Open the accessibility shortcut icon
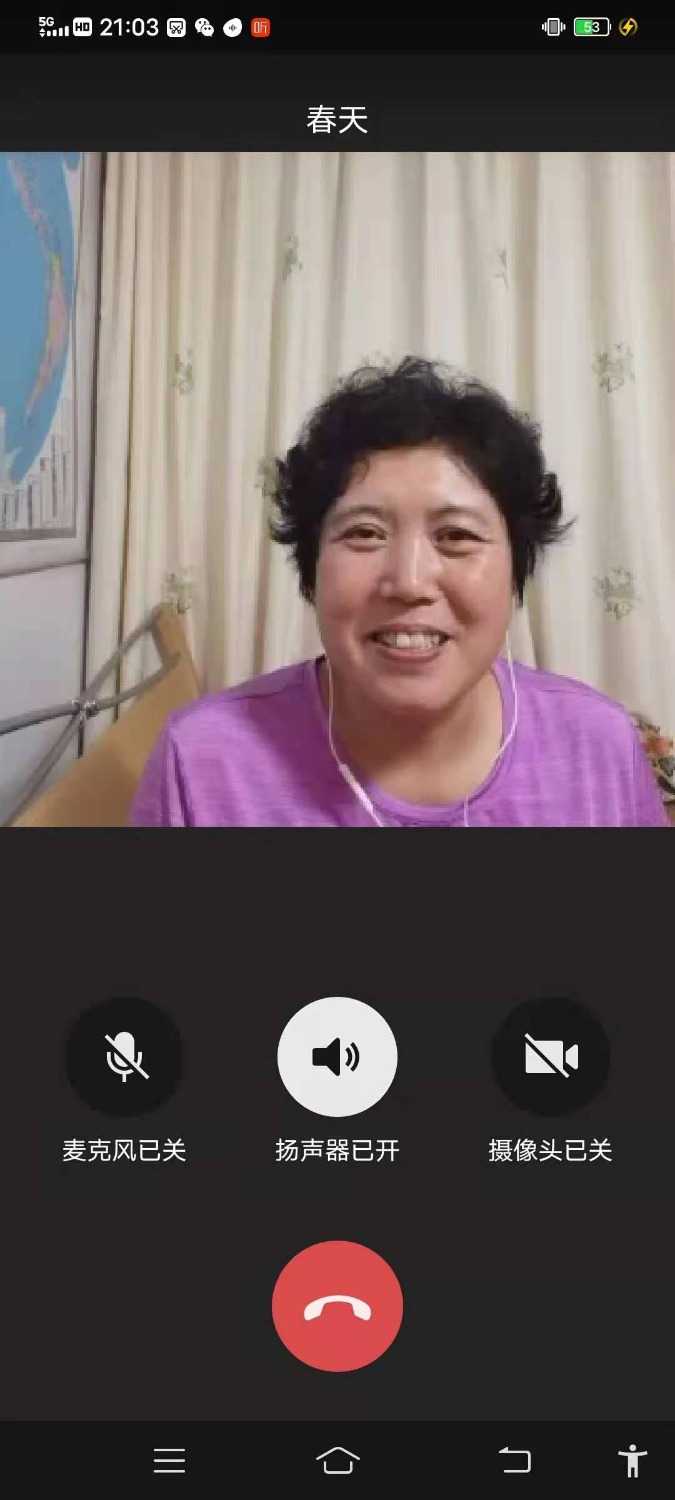675x1500 pixels. pos(632,1461)
